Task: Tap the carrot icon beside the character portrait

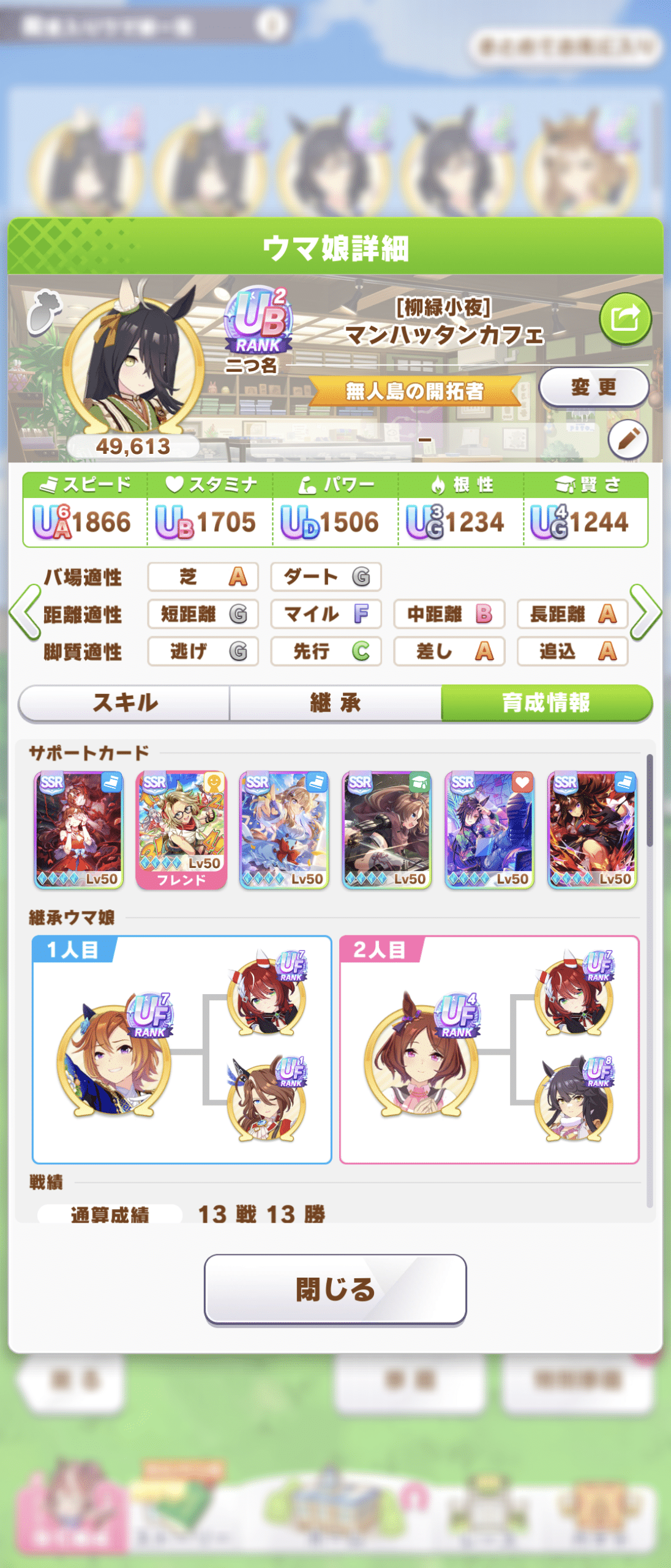Action: click(x=44, y=312)
